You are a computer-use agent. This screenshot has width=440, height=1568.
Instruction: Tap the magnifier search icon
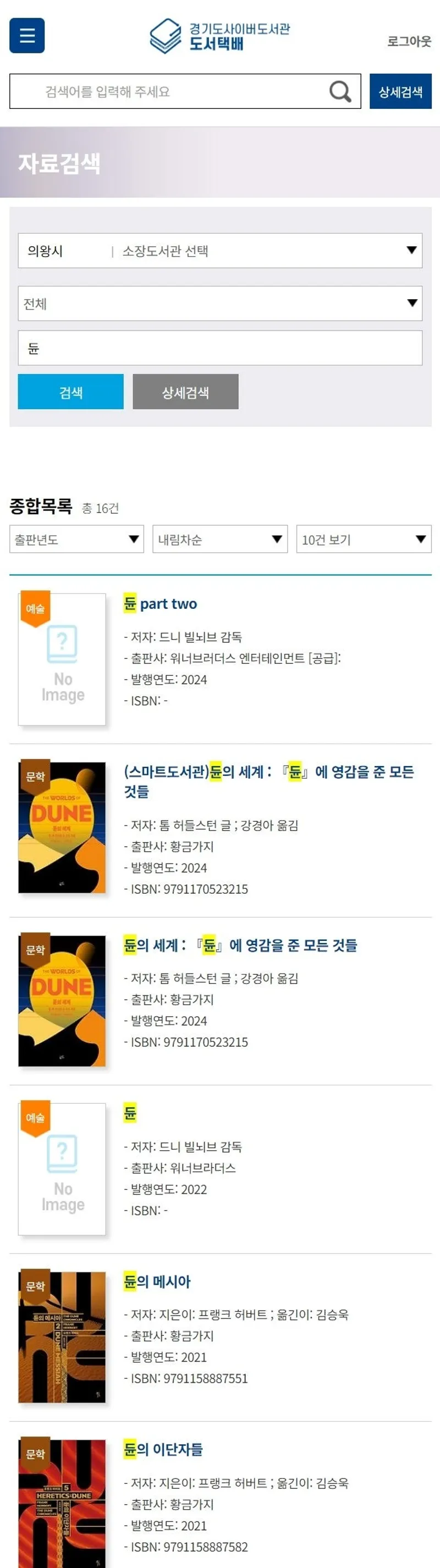tap(340, 92)
